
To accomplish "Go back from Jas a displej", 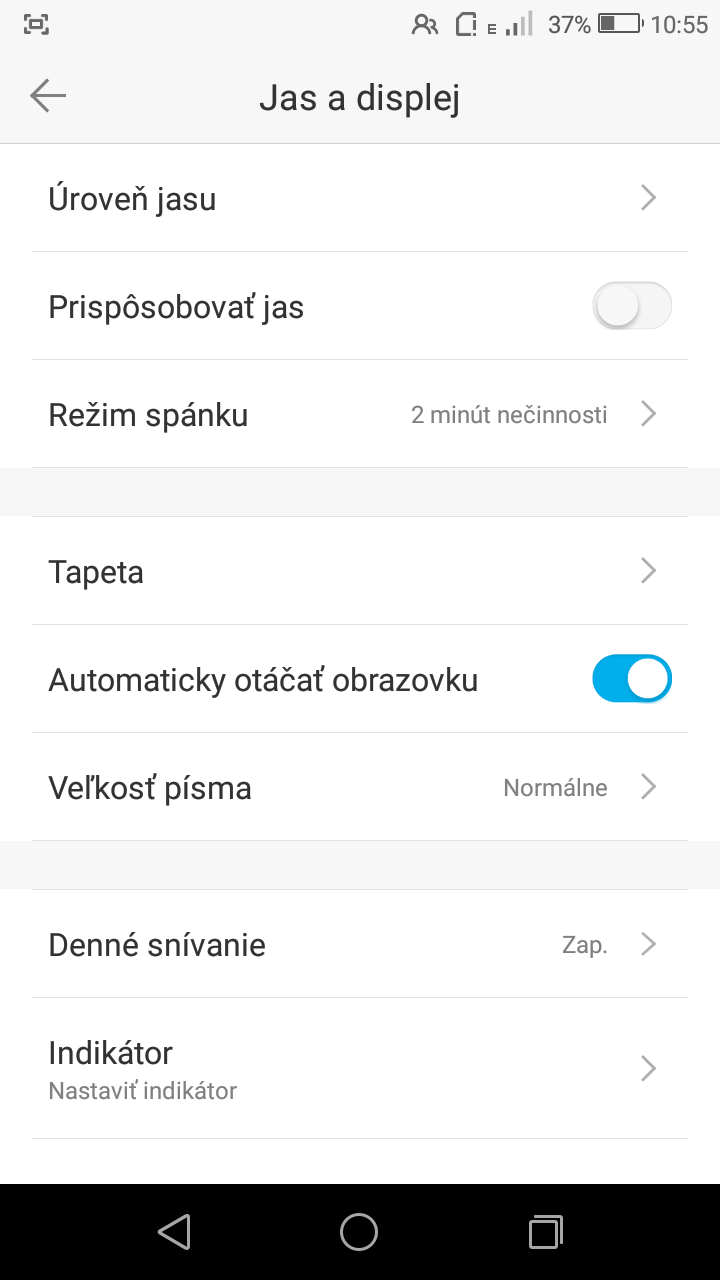I will point(48,96).
